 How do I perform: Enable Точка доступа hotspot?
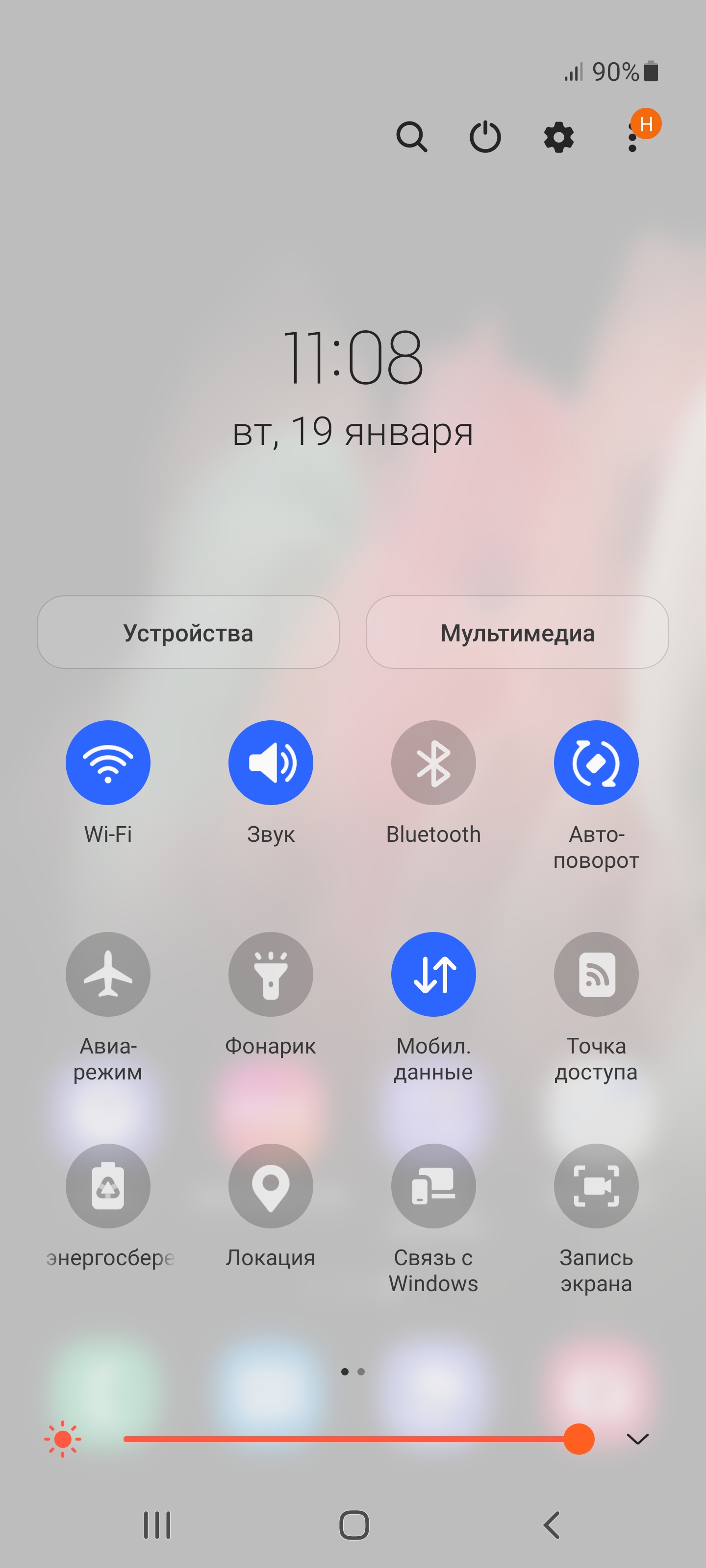596,974
